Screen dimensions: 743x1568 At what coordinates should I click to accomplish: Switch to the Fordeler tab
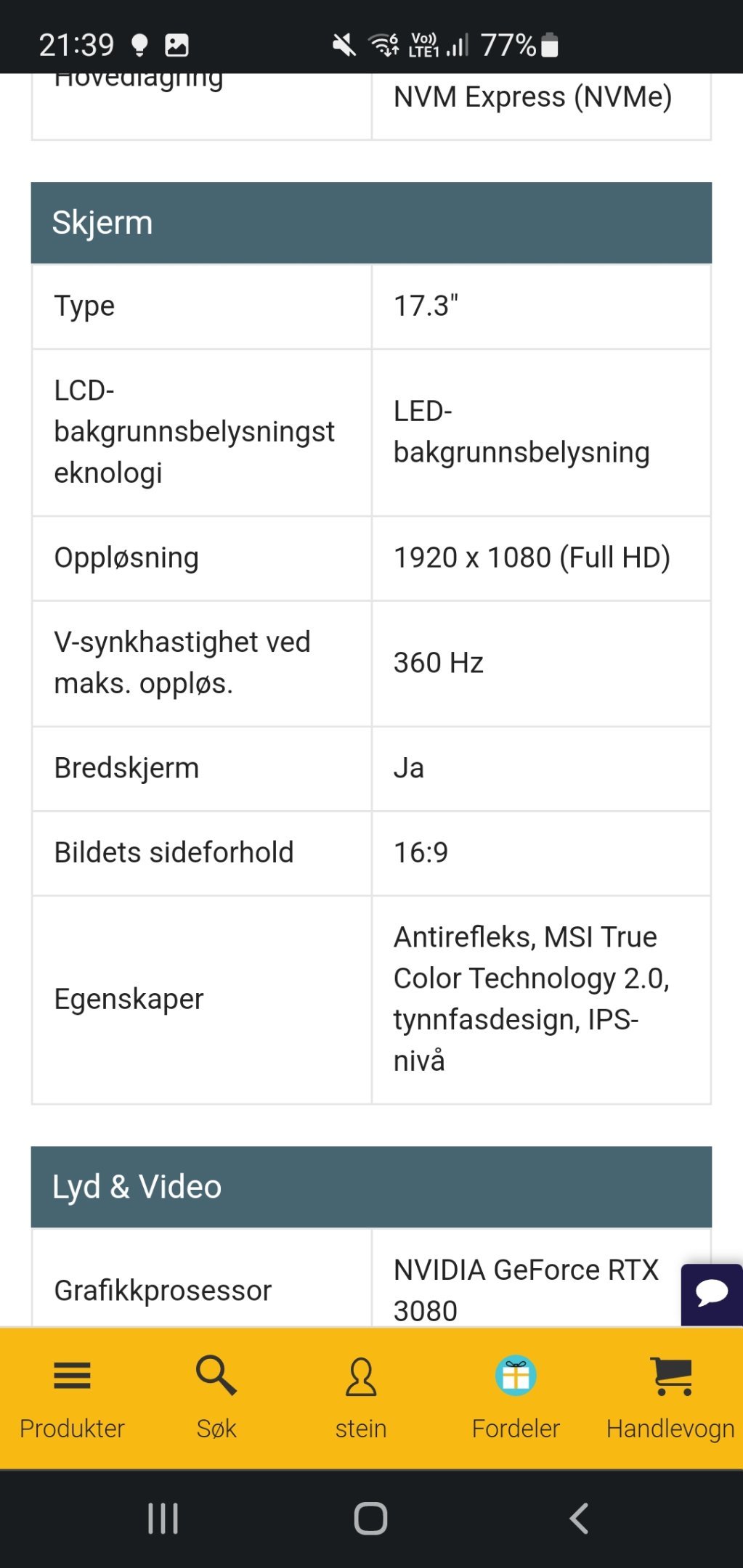pyautogui.click(x=516, y=1398)
